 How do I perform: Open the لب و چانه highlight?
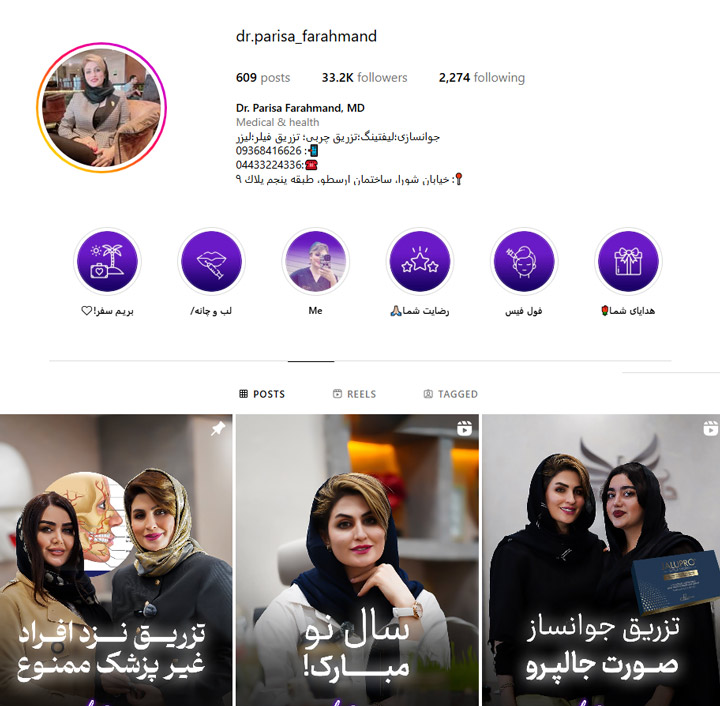(x=211, y=262)
